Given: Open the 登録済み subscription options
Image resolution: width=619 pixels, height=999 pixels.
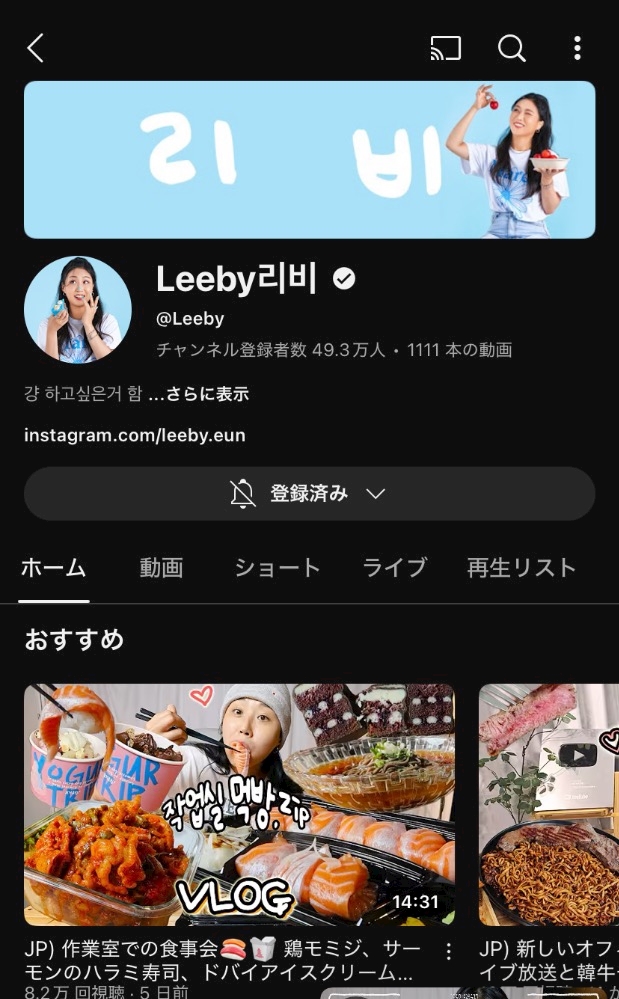Looking at the screenshot, I should click(309, 494).
